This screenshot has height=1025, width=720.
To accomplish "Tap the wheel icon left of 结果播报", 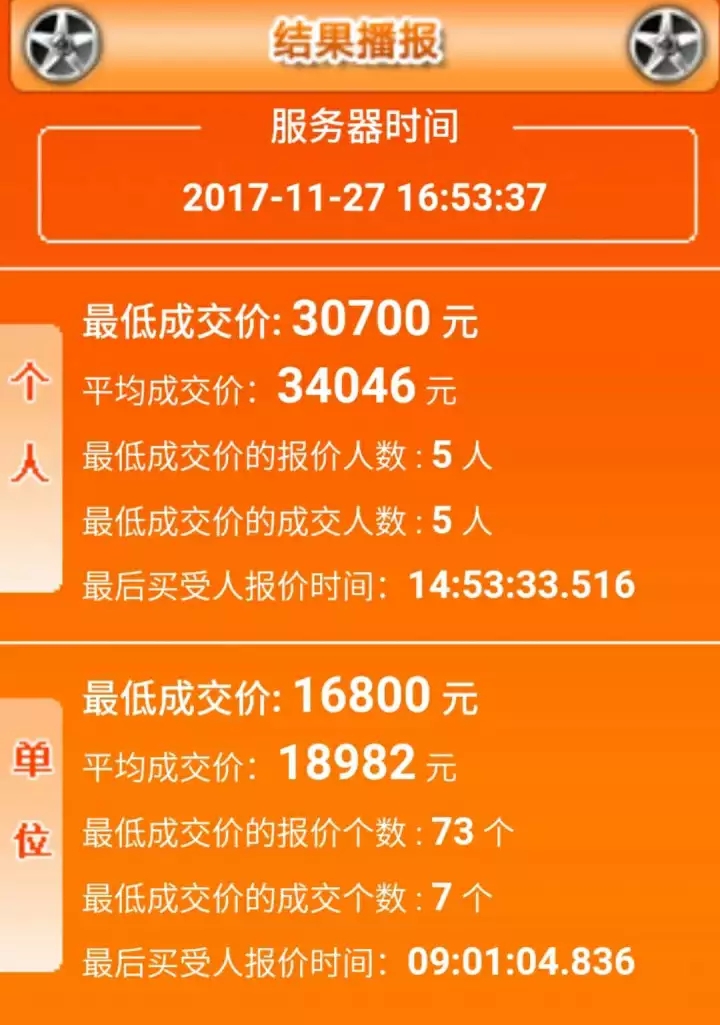I will [x=62, y=45].
